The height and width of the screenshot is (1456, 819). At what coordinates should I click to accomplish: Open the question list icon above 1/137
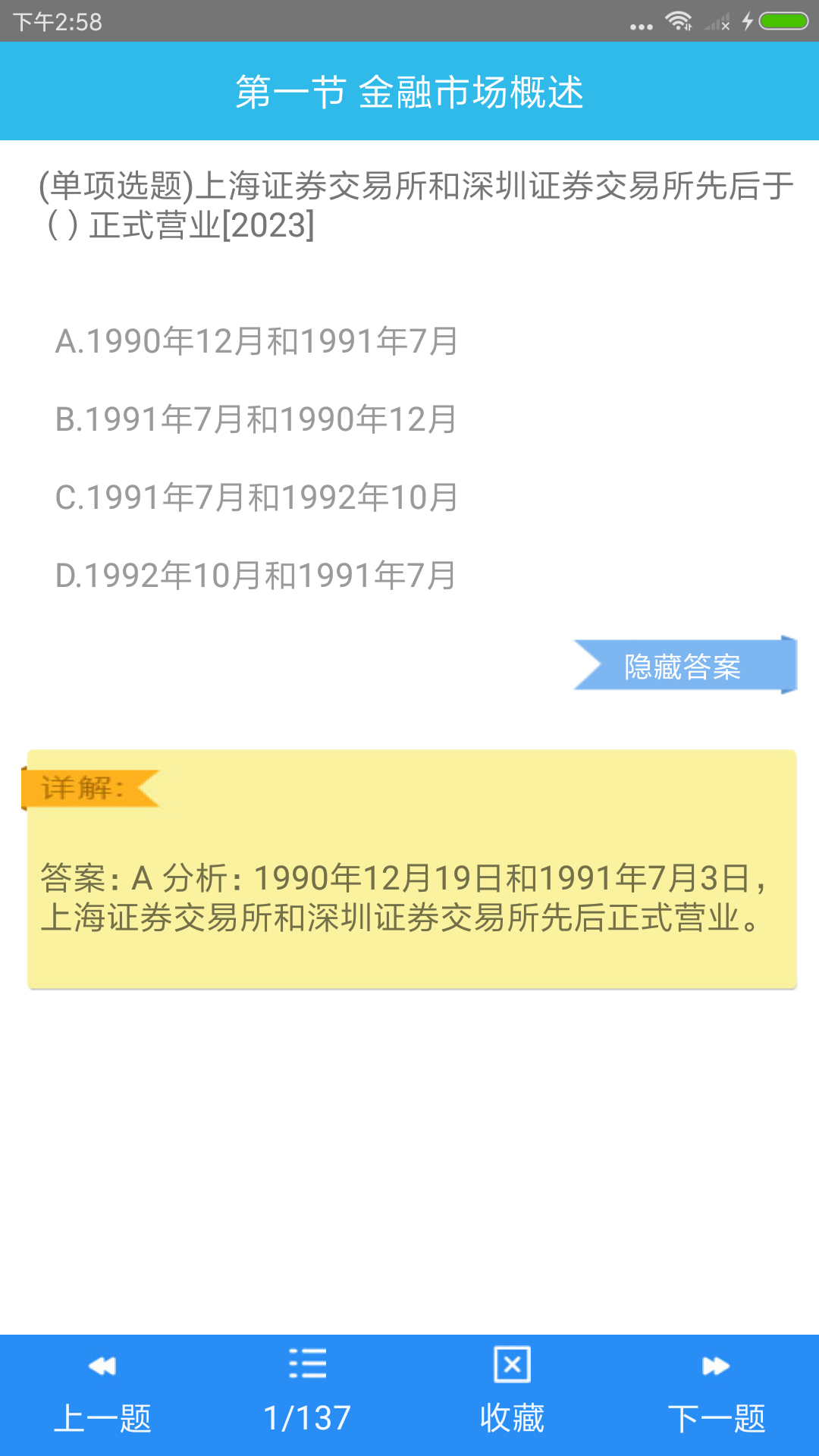307,1365
